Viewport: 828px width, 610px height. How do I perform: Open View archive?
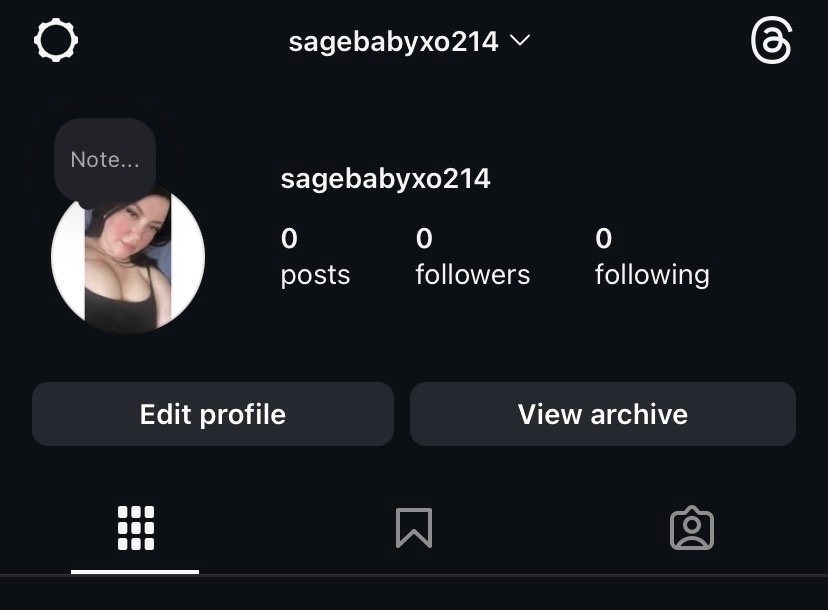click(603, 414)
